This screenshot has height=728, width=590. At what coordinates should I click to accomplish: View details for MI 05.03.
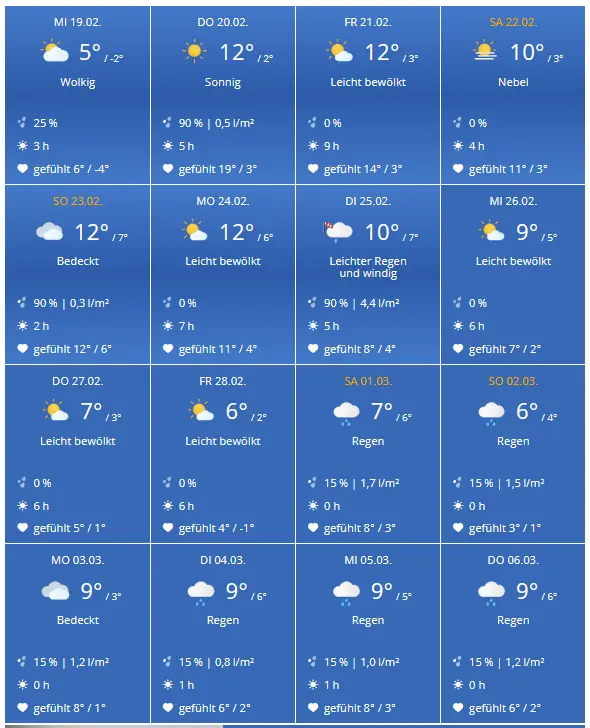(368, 633)
